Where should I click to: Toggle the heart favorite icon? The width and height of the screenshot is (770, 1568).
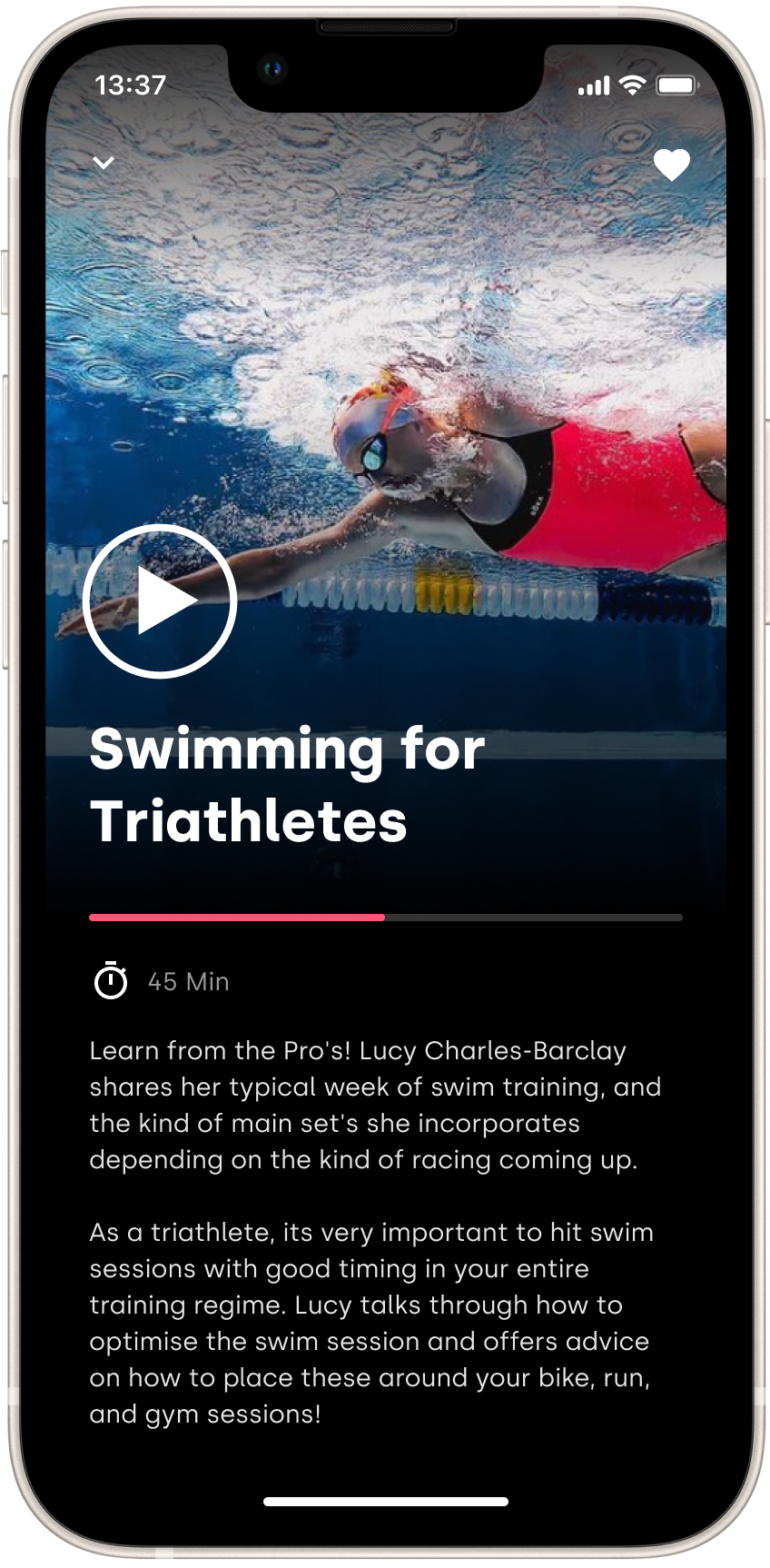(672, 164)
